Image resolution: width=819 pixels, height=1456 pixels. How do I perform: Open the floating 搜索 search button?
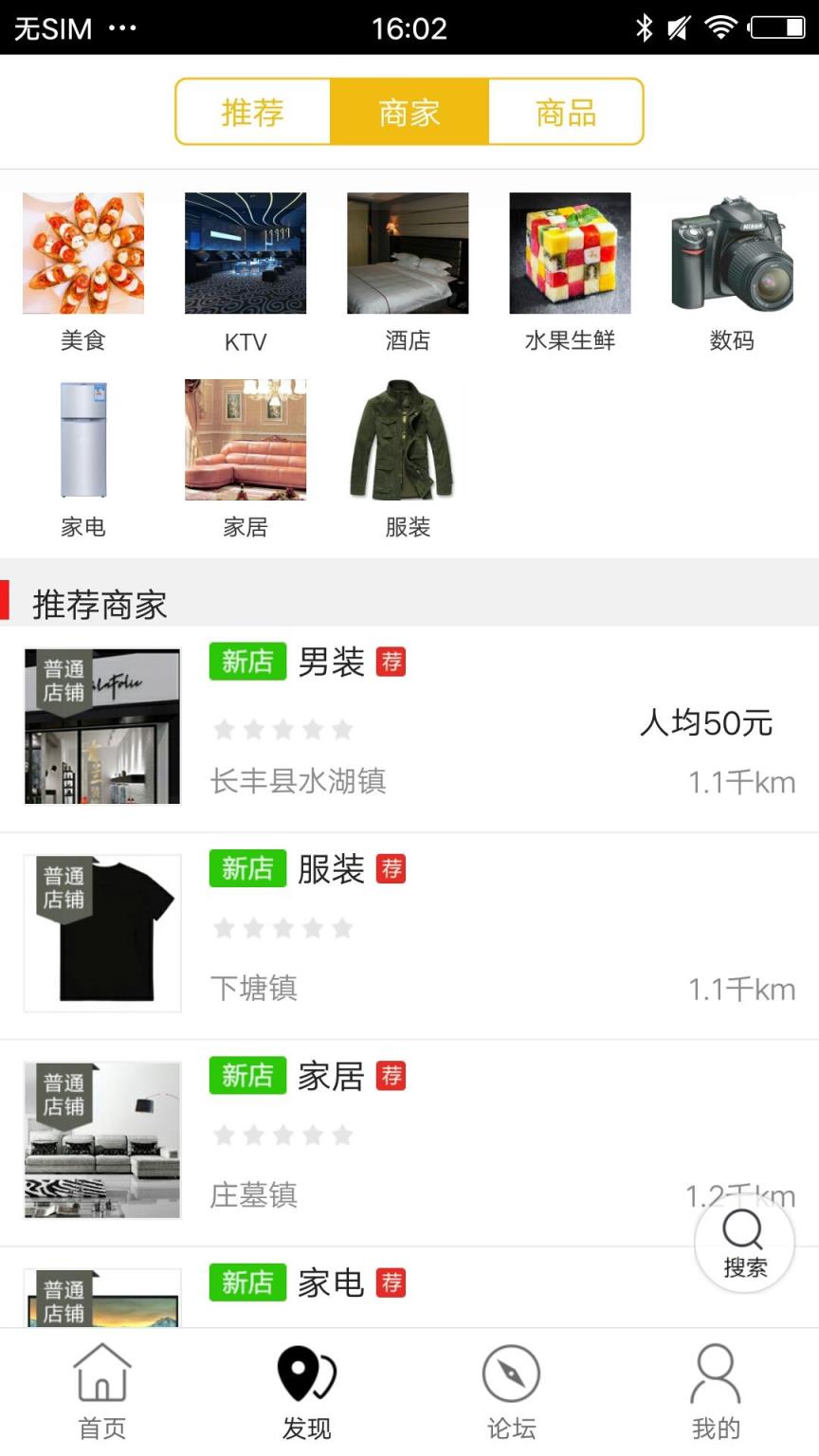tap(743, 1243)
